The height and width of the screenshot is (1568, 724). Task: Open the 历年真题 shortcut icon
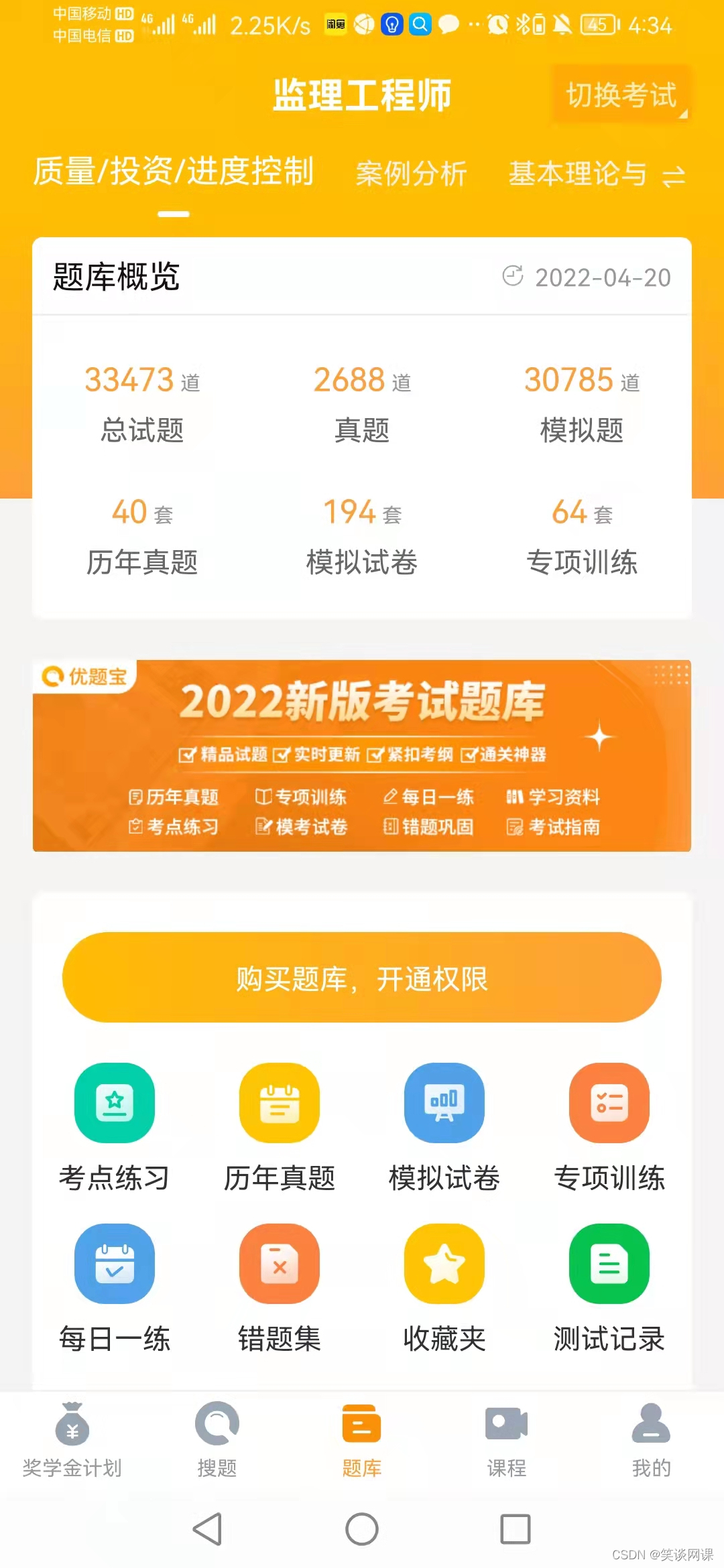(x=280, y=1103)
